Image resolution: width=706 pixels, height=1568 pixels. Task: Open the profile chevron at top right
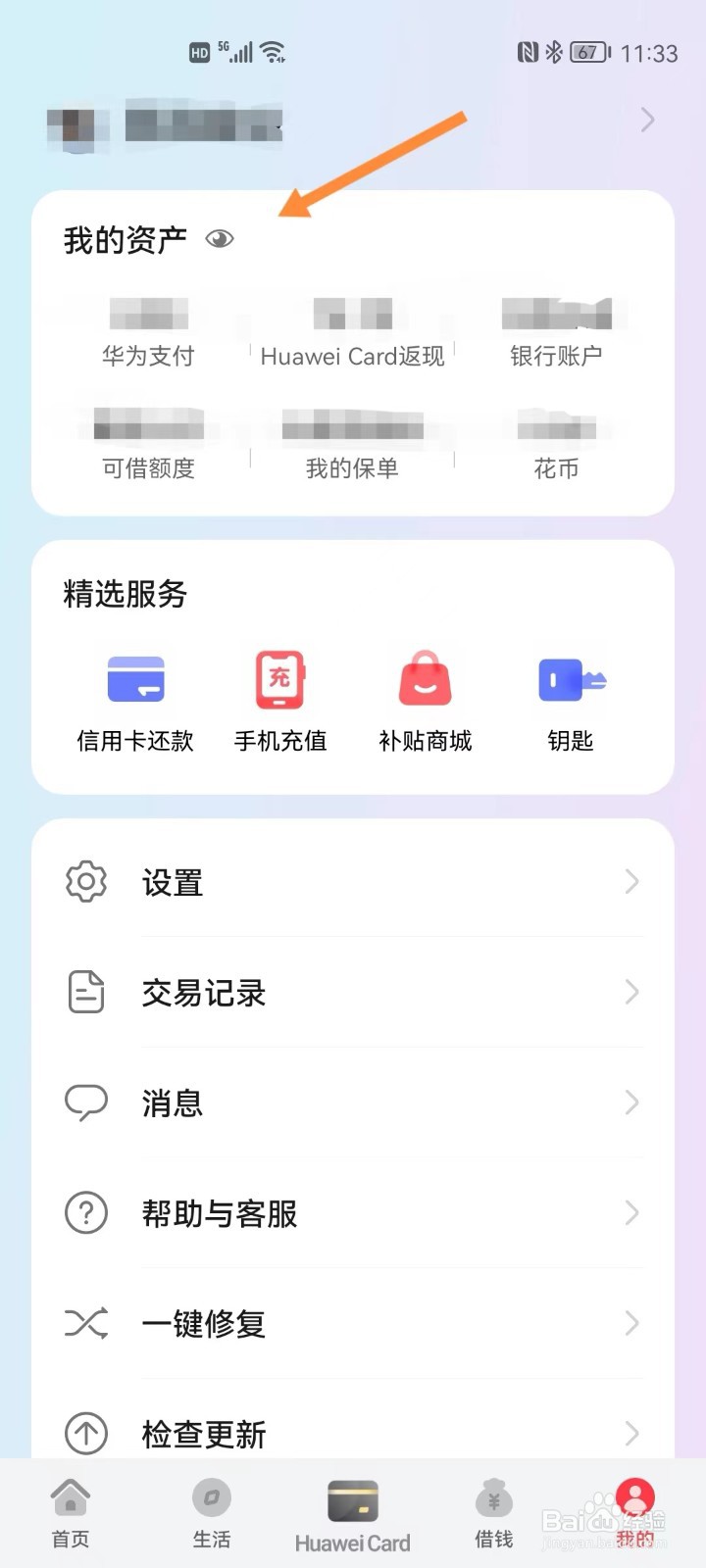(x=645, y=120)
